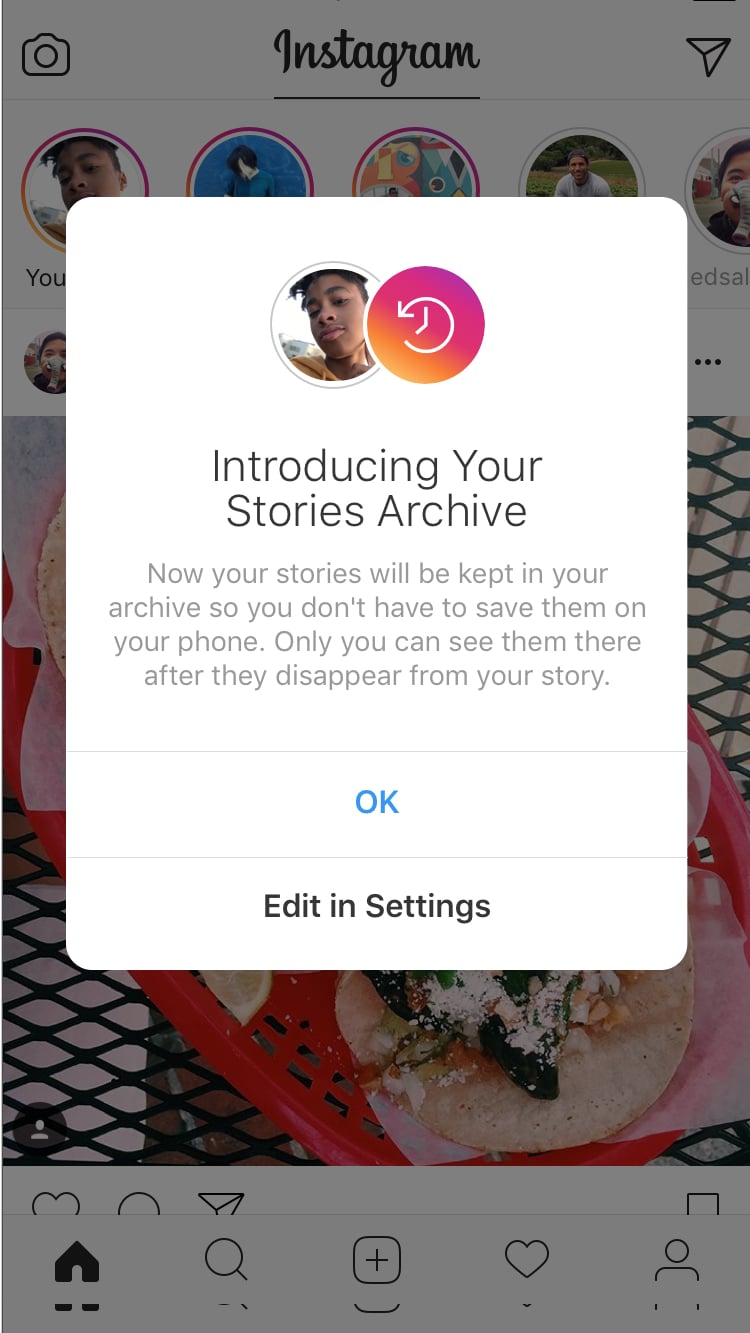The width and height of the screenshot is (750, 1333).
Task: Choose Edit in Settings
Action: click(376, 906)
